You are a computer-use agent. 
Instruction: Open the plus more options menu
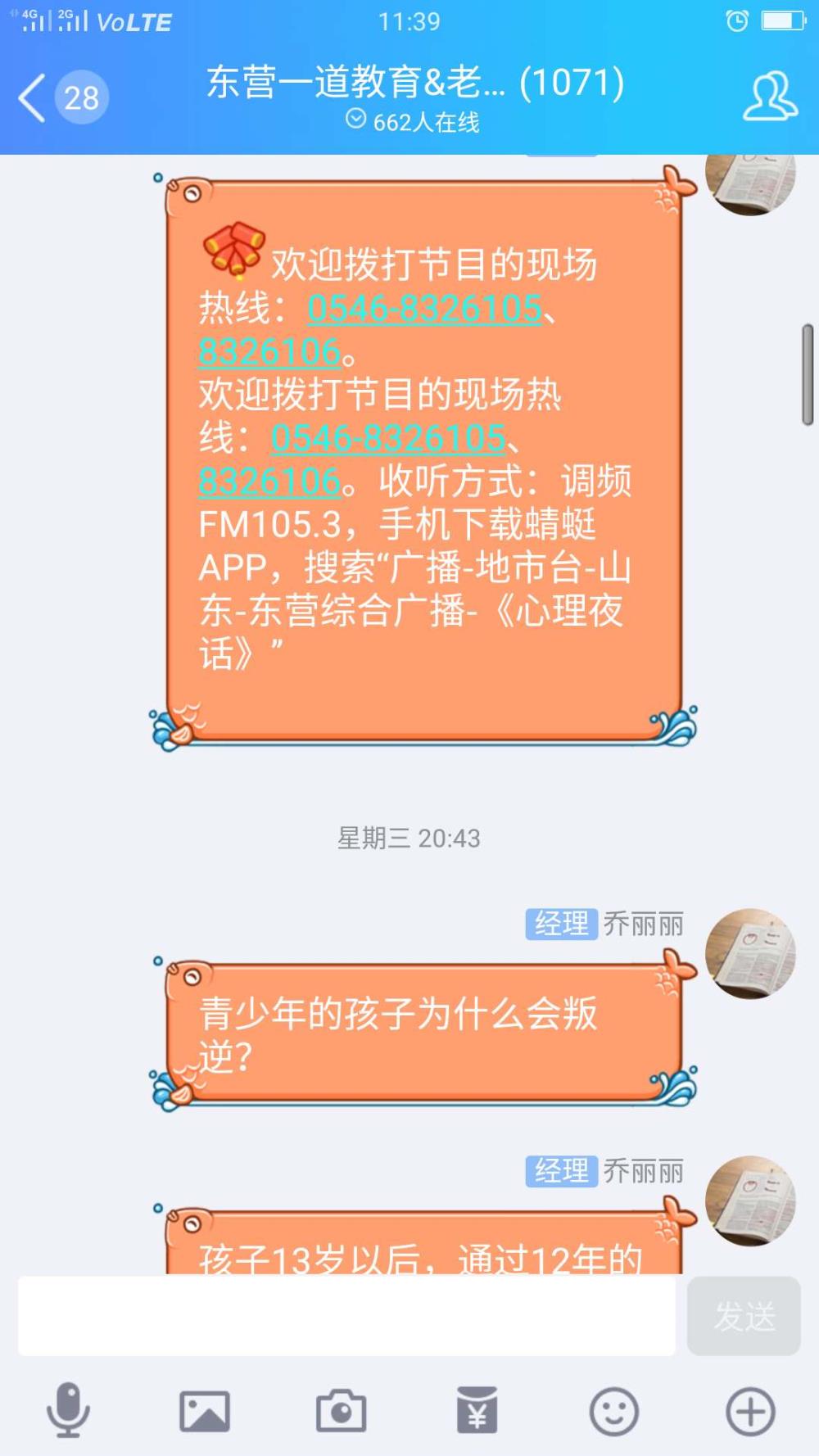750,1411
